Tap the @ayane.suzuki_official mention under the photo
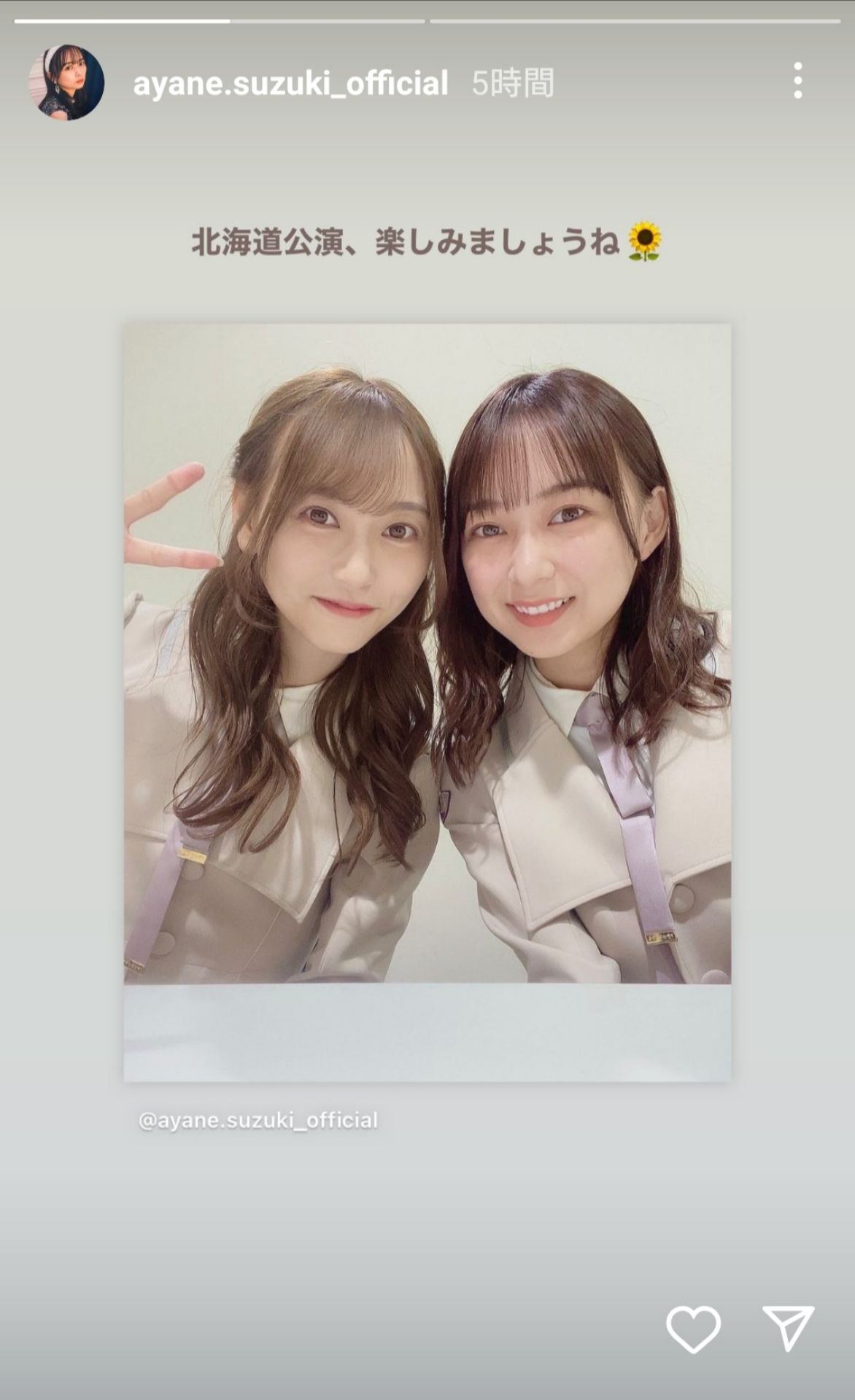This screenshot has height=1400, width=855. [x=258, y=1120]
